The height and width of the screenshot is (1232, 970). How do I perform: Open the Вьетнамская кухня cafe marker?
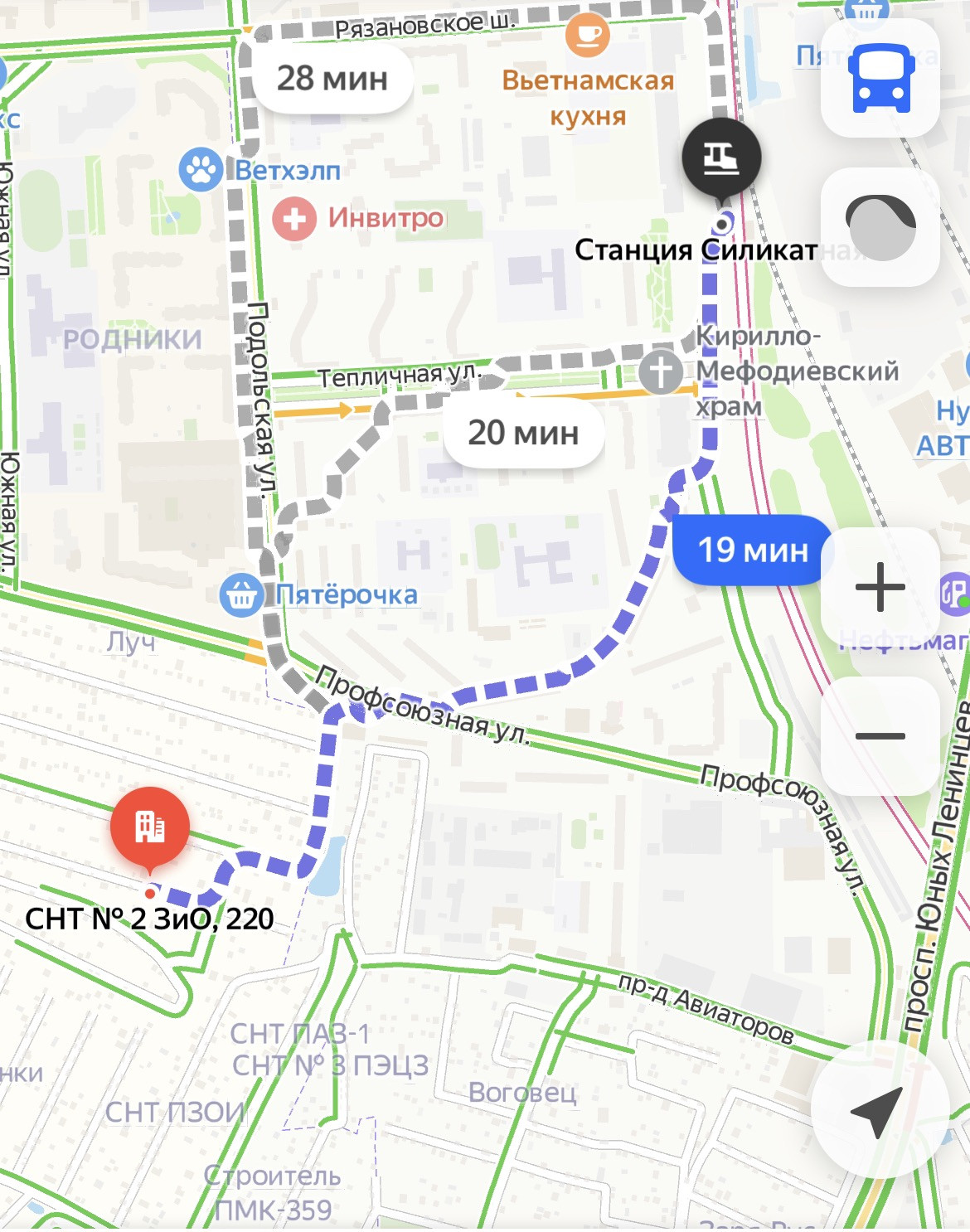pyautogui.click(x=587, y=35)
